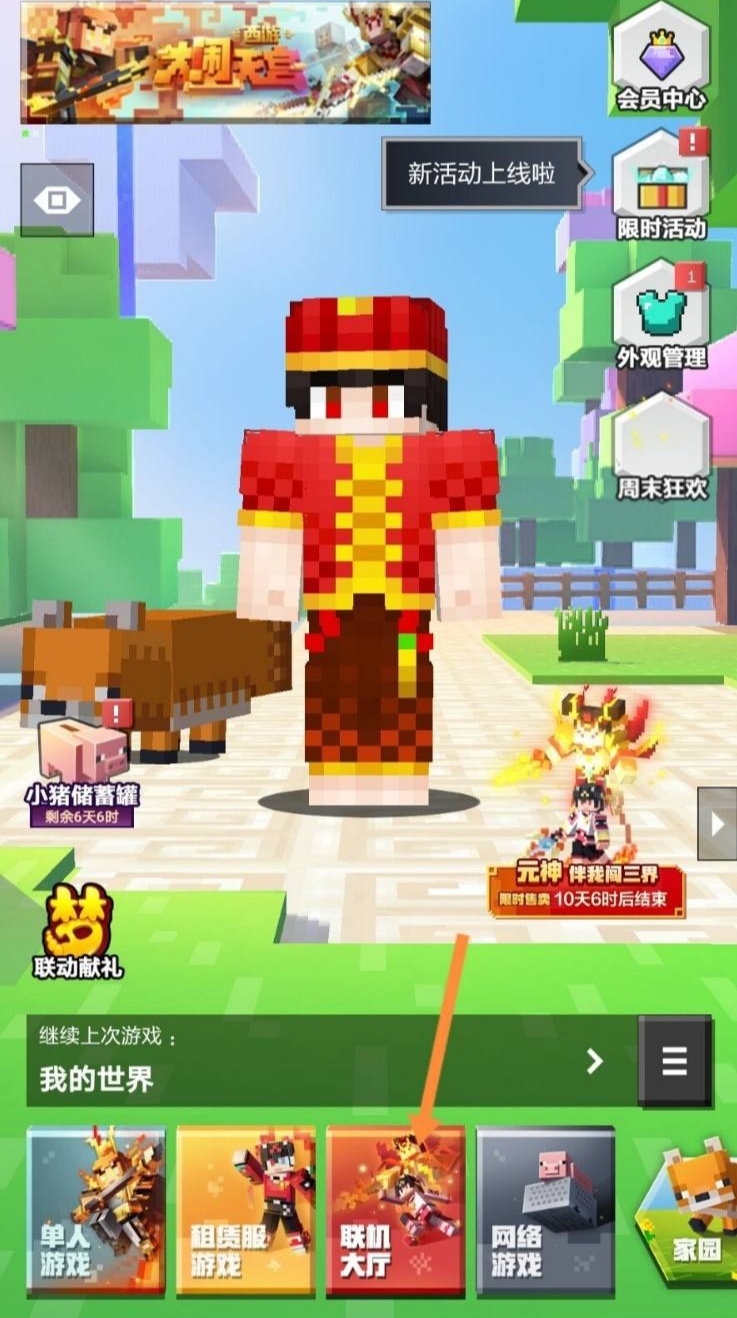The width and height of the screenshot is (737, 1318).
Task: Open 外观管理 appearance management
Action: click(660, 314)
